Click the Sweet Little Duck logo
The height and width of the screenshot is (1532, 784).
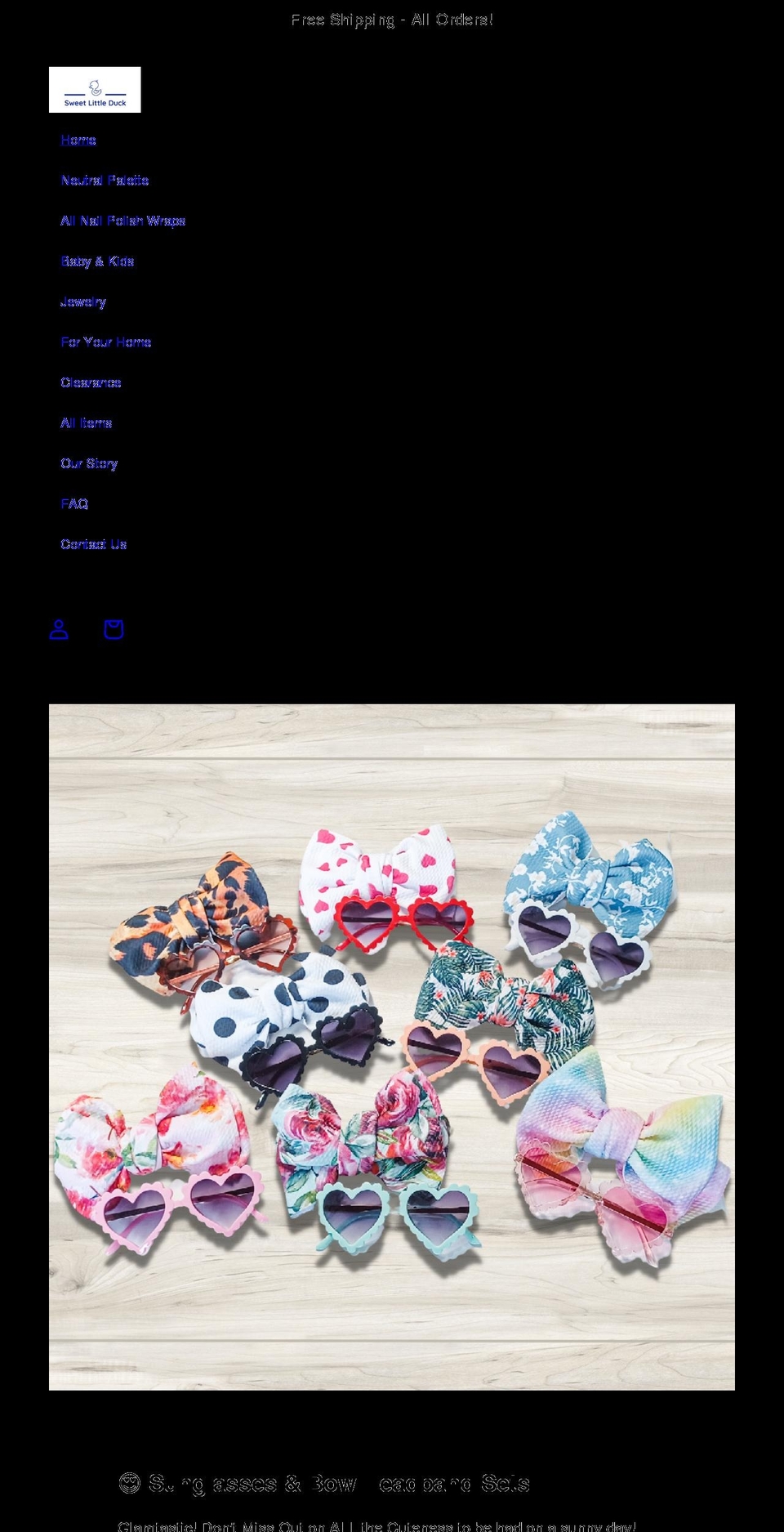[x=96, y=89]
